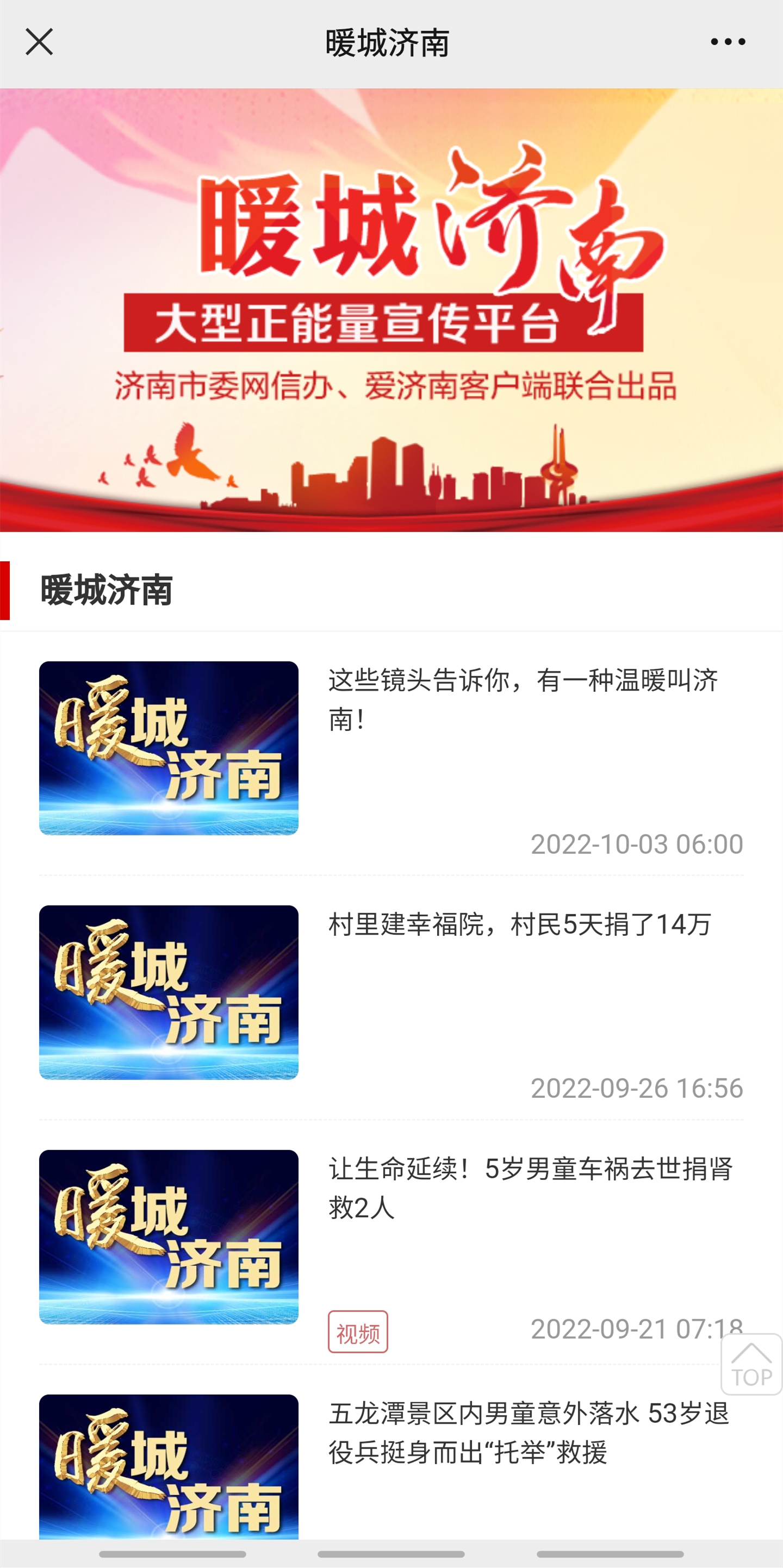This screenshot has height=1568, width=783.
Task: Tap the 暖城济南 top banner image
Action: pos(391,310)
